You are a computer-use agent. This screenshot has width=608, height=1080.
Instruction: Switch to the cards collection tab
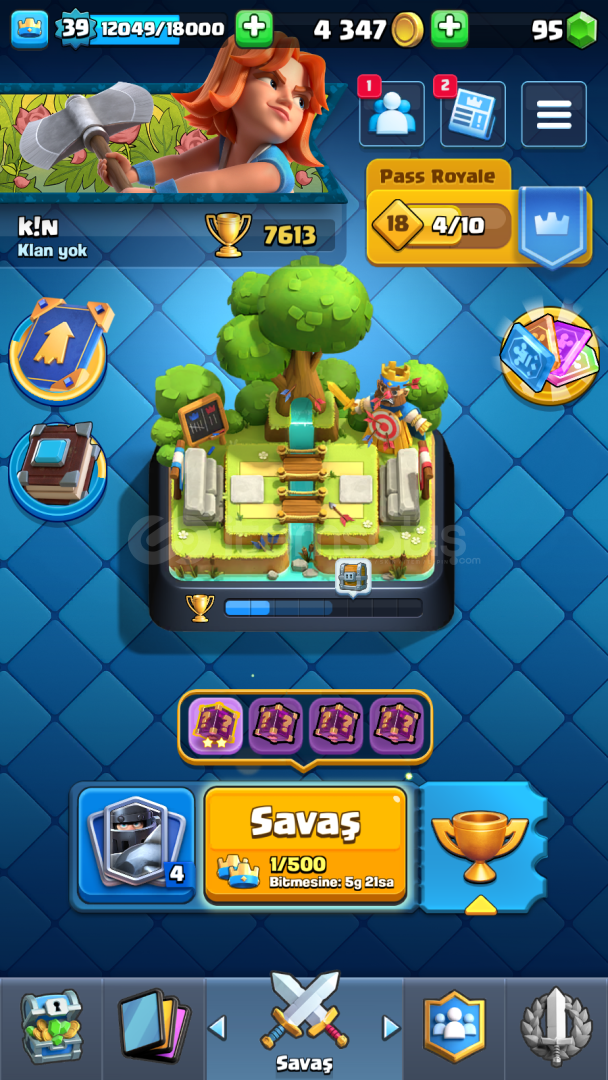coord(153,1026)
